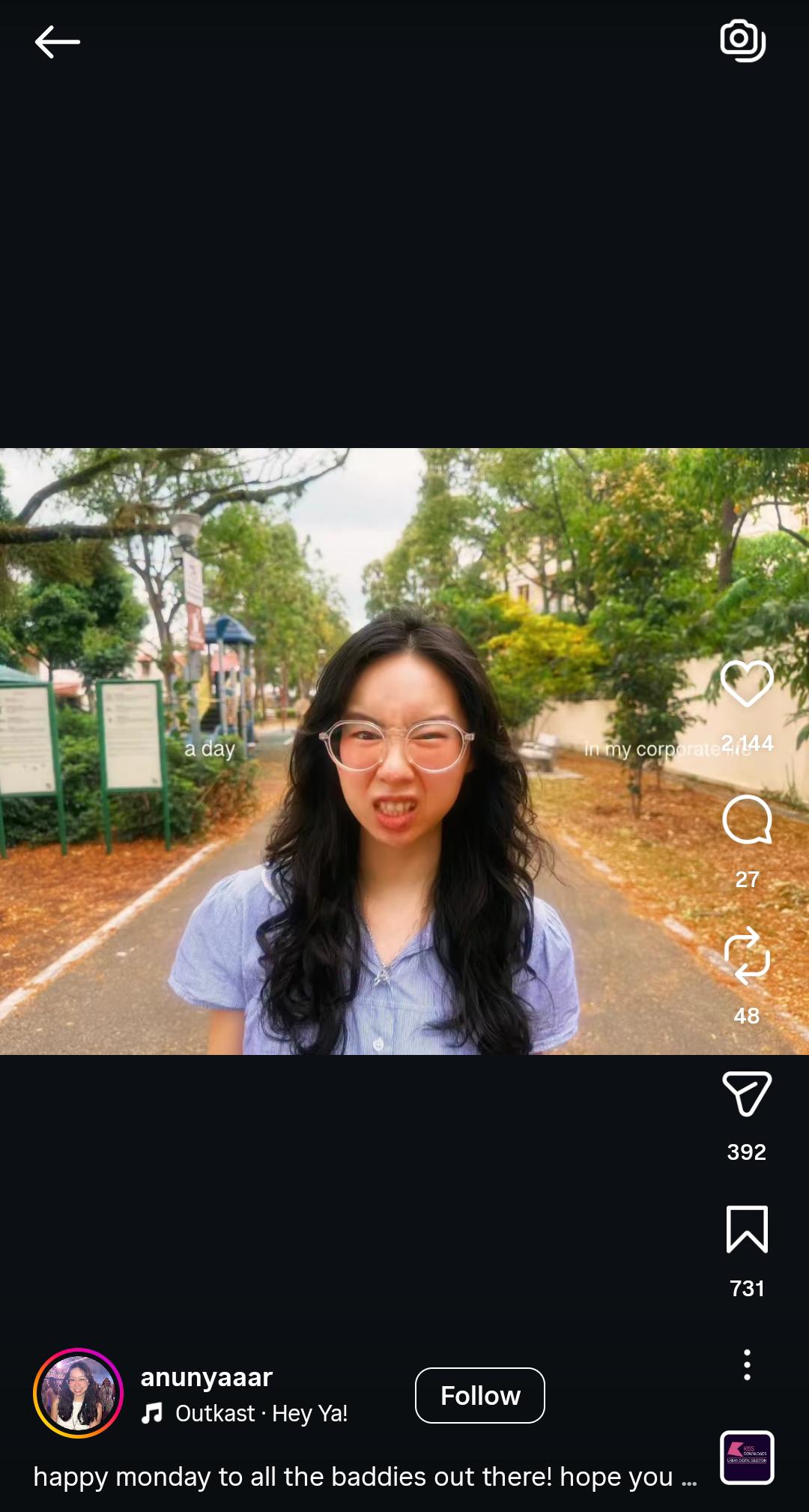Open the Outkast Hey Ya! audio page
Image resolution: width=809 pixels, height=1512 pixels.
point(261,1414)
